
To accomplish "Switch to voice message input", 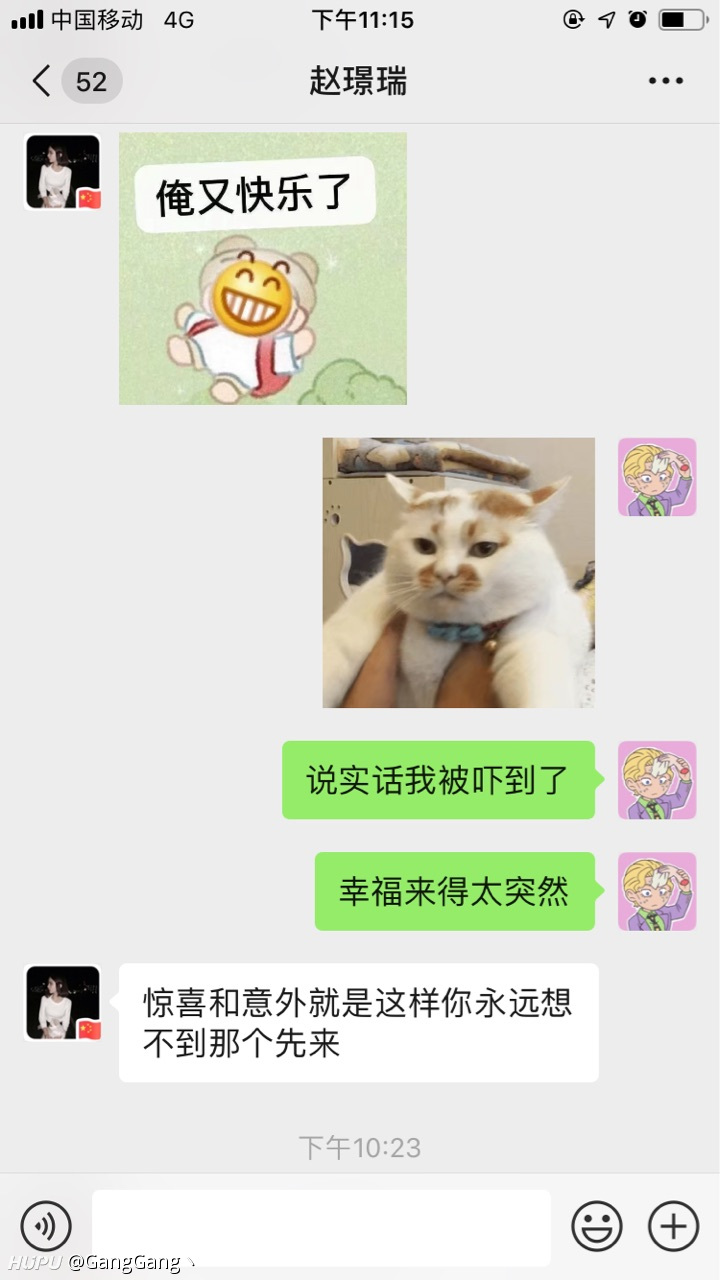I will (46, 1226).
